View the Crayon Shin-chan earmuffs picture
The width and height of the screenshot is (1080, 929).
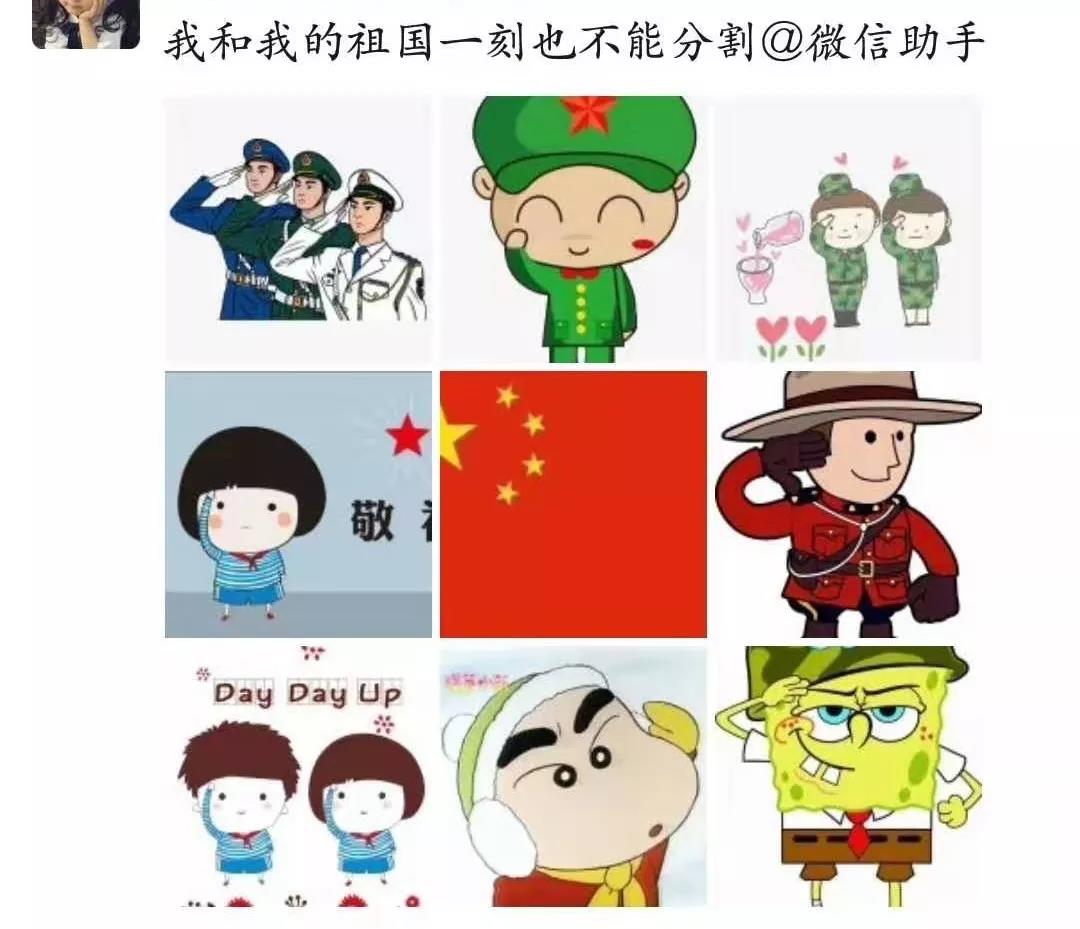(573, 776)
